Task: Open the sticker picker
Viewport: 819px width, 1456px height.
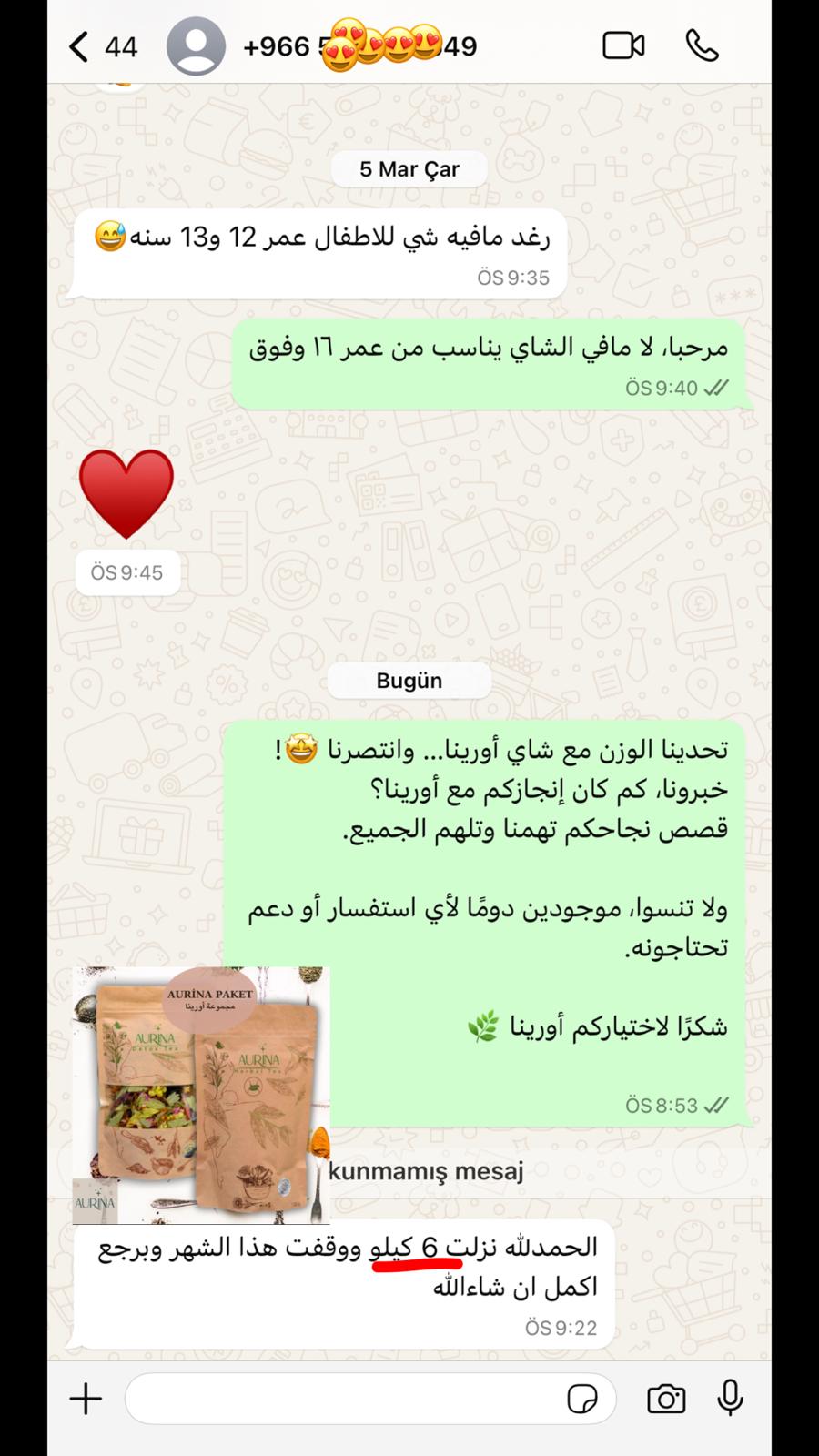Action: click(582, 1399)
